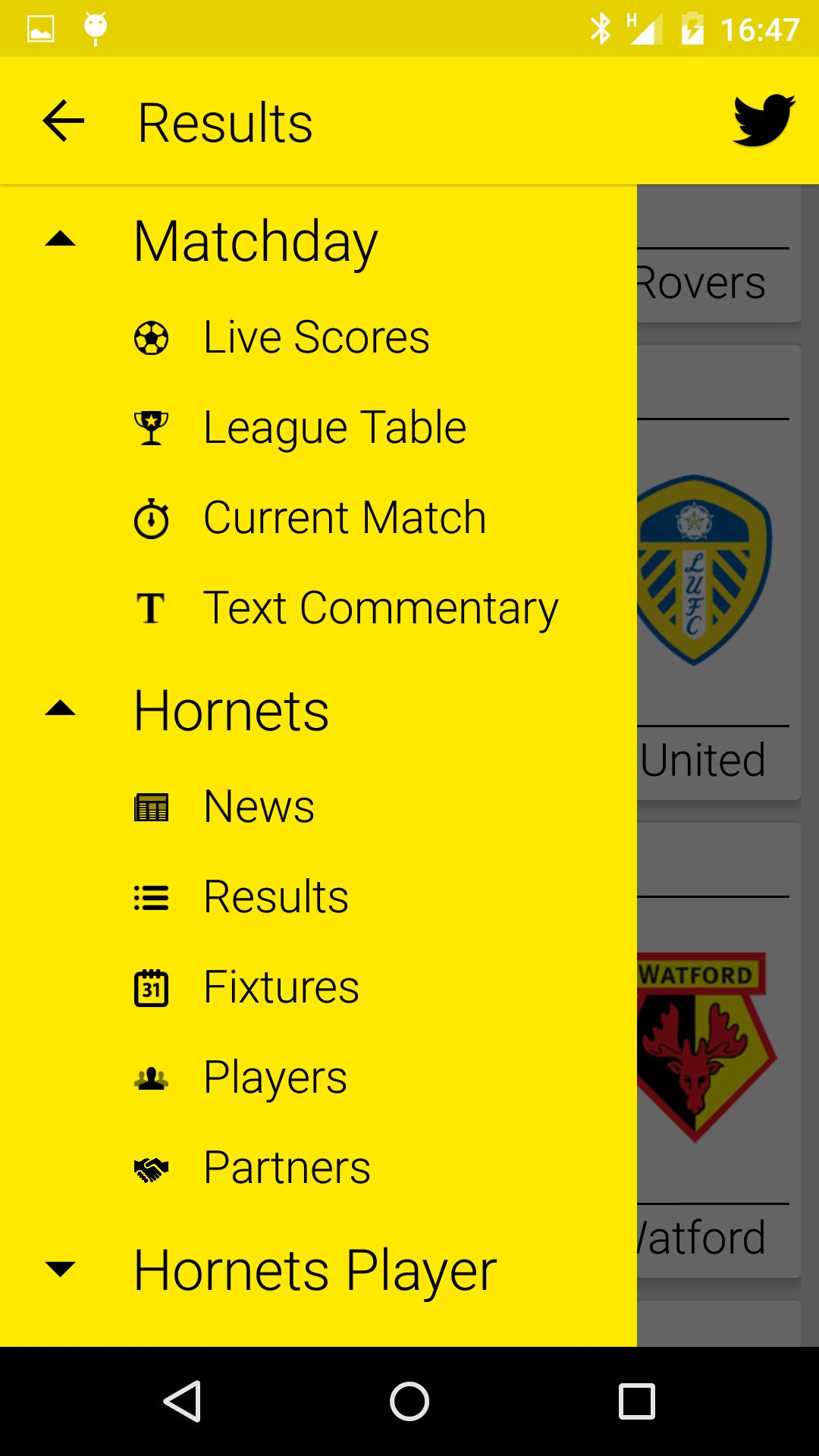View Partners

click(x=287, y=1168)
